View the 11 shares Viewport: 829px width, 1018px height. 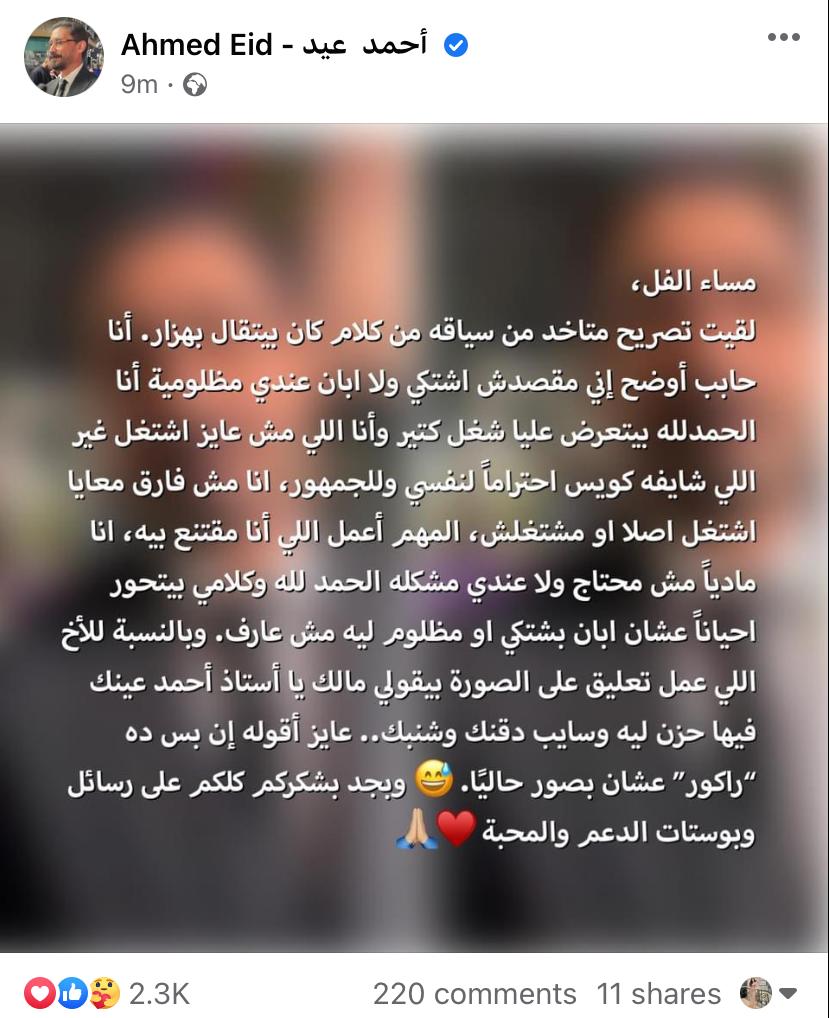click(x=658, y=993)
